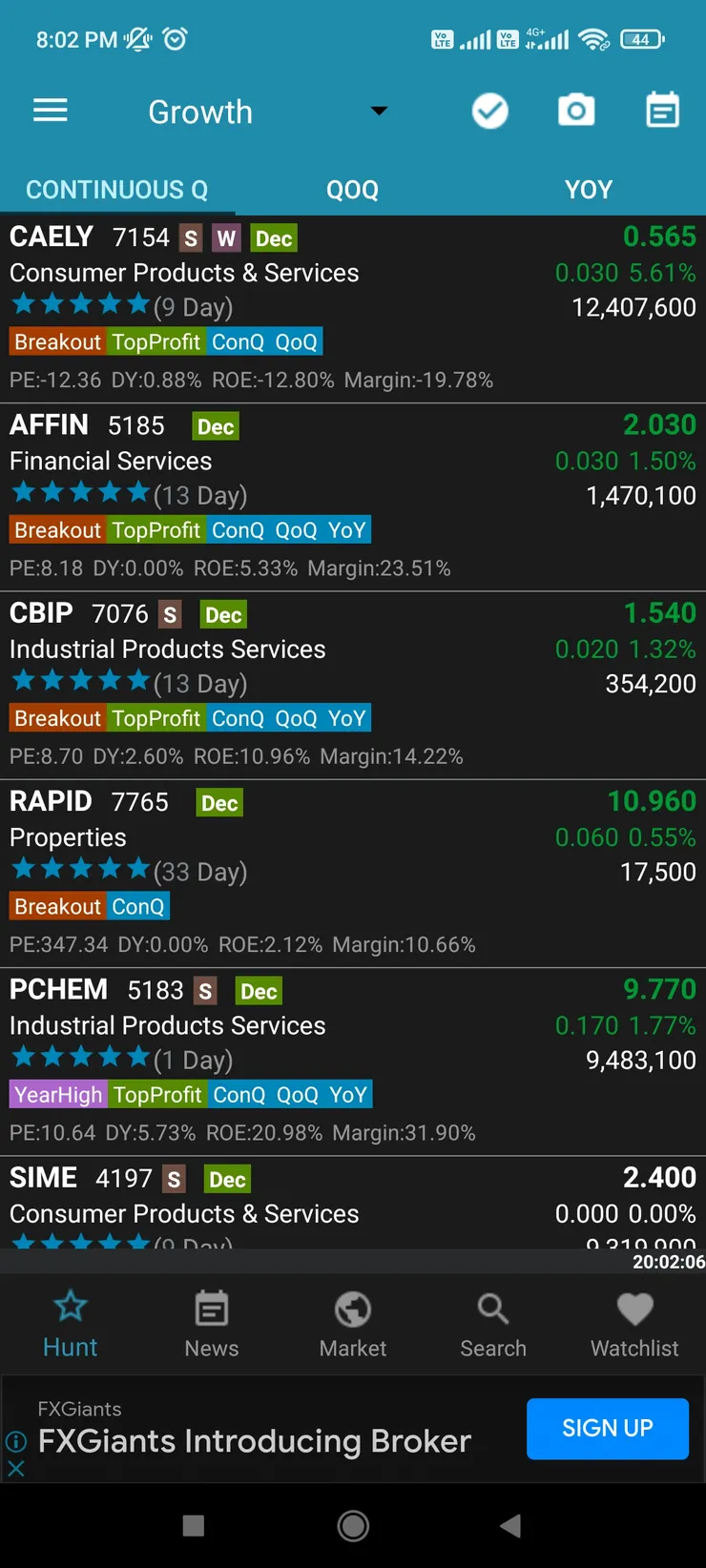Switch to the Continuous Q tab
706x1568 pixels.
[116, 190]
